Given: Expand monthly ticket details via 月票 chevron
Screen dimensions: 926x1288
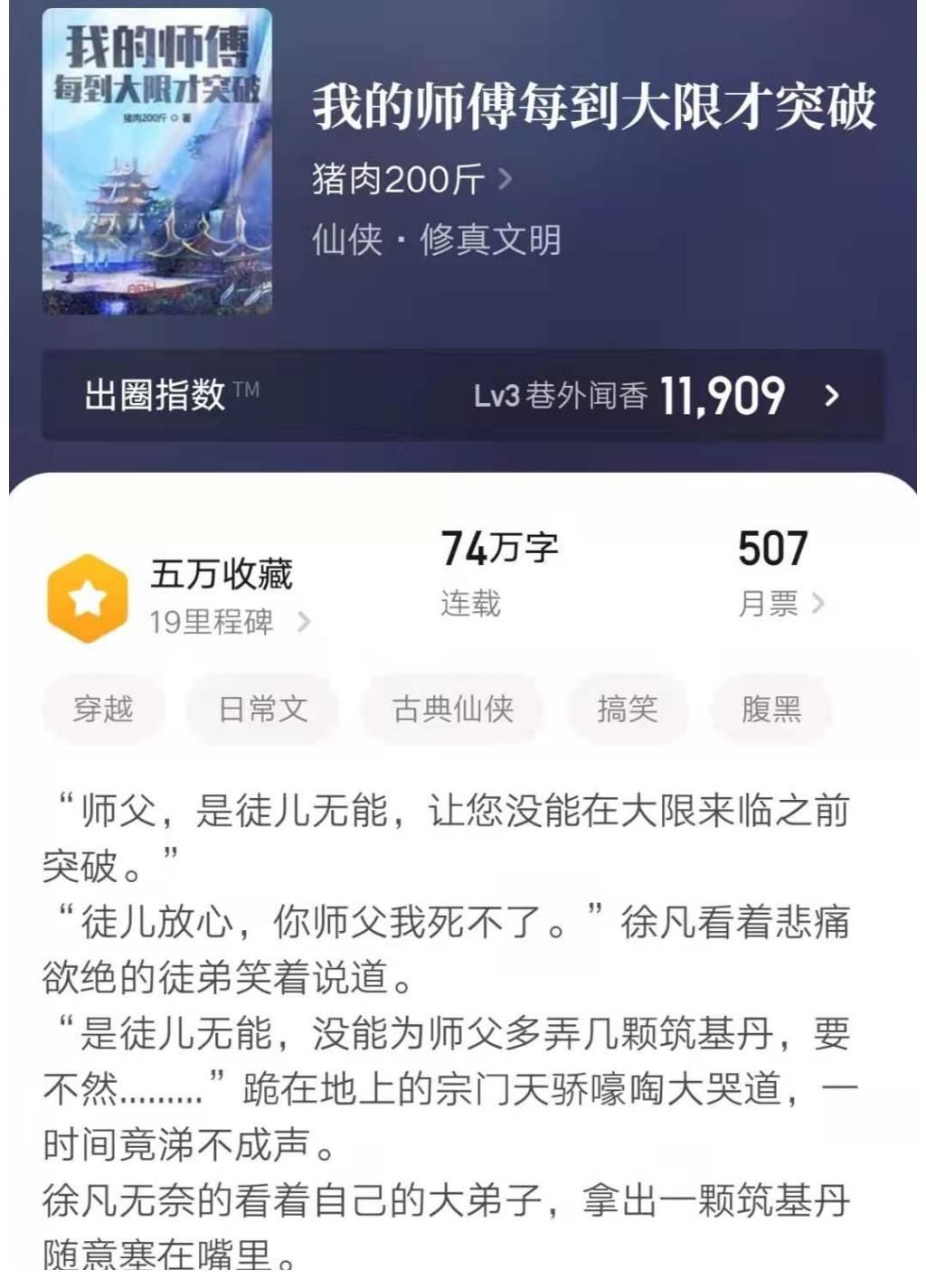Looking at the screenshot, I should point(818,602).
